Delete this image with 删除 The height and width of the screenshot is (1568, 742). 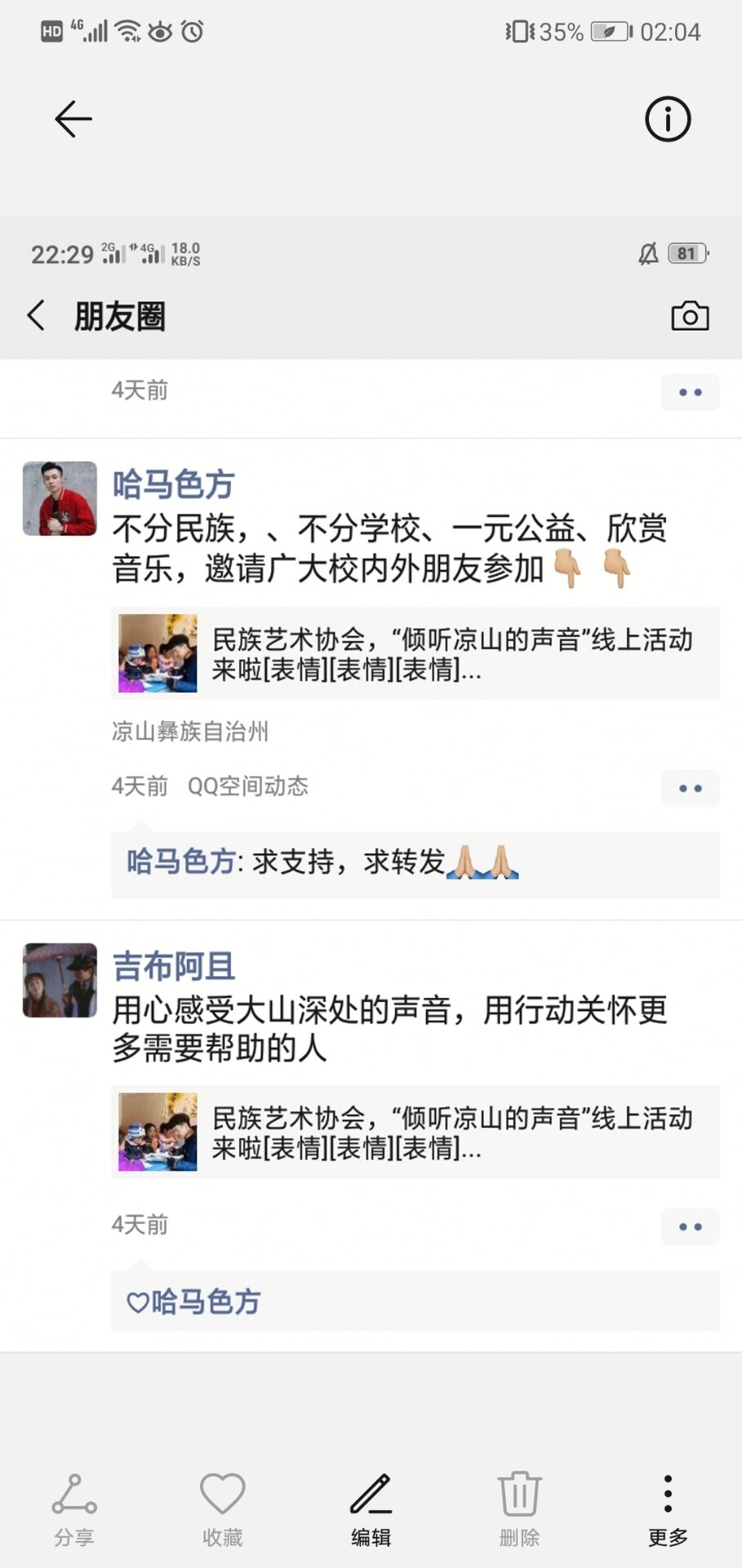519,1509
